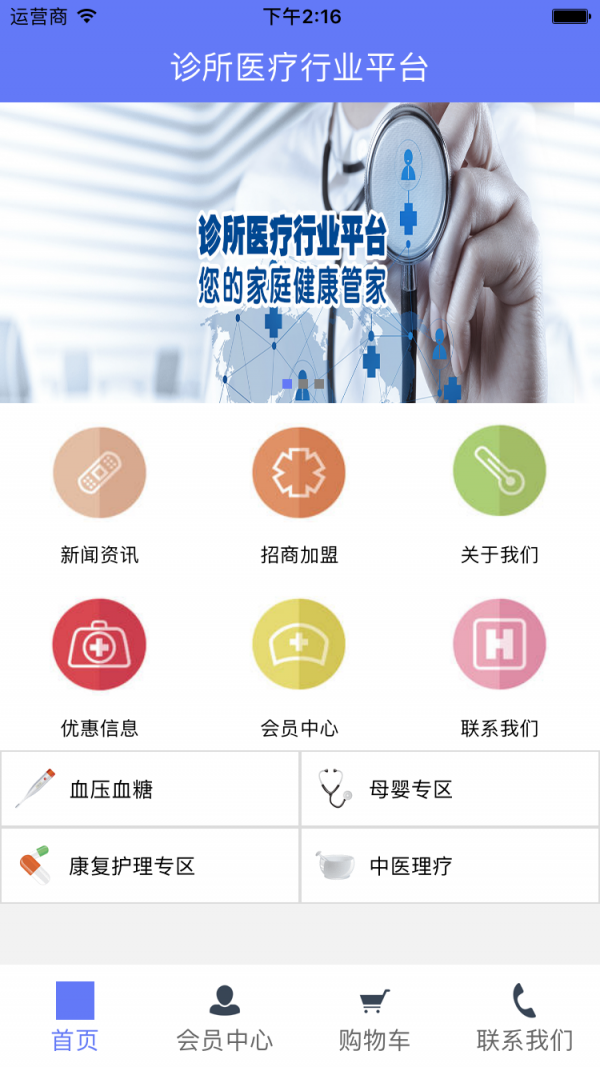Open the 血压血糖 category

pos(150,789)
